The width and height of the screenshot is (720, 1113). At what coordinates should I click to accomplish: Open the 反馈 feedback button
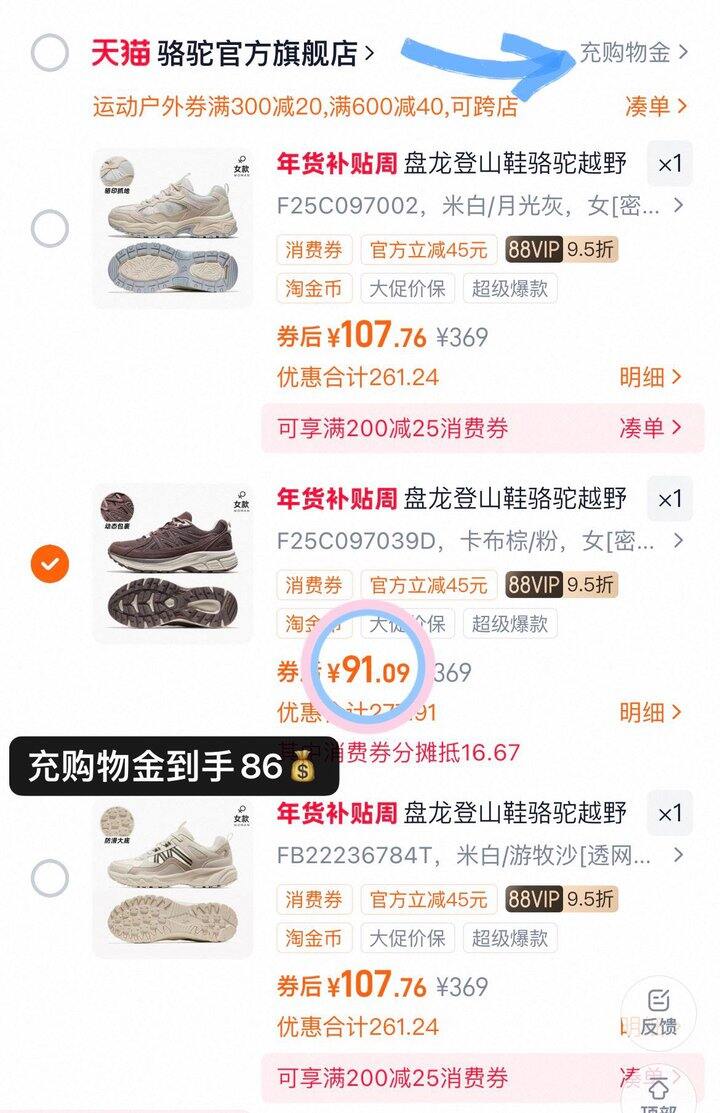point(658,1011)
